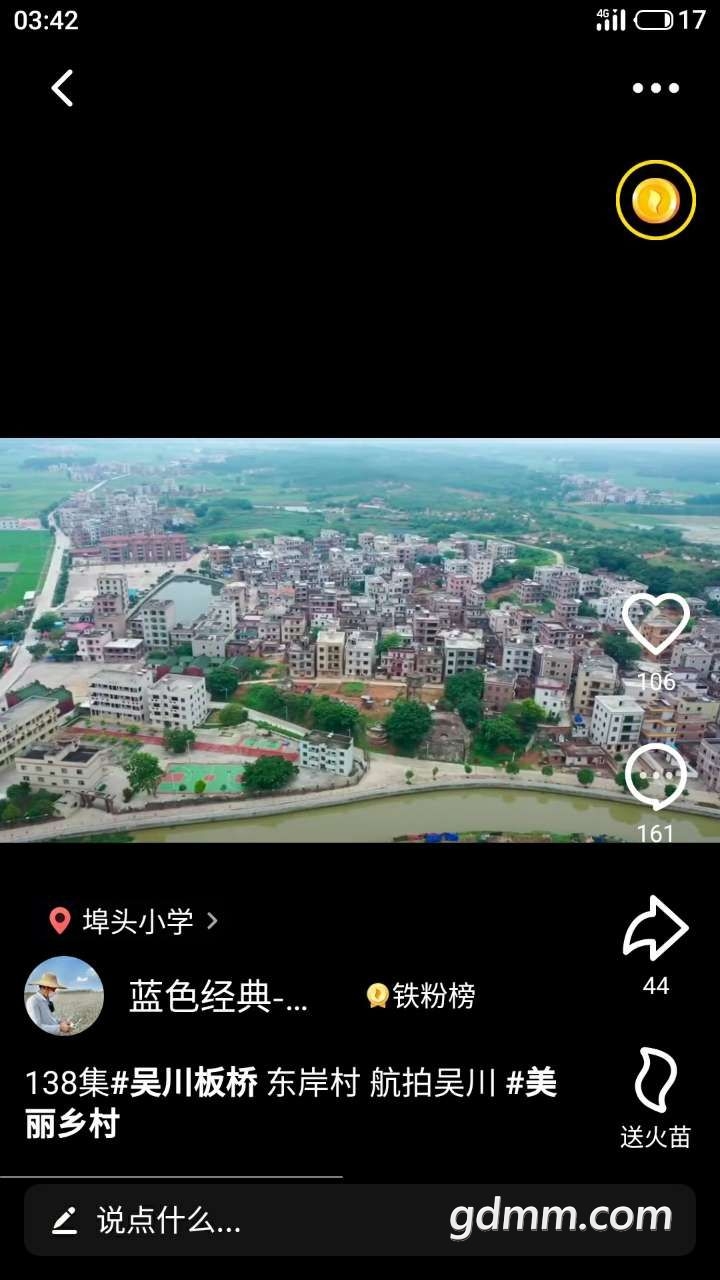Screen dimensions: 720x1280
Task: Open the 铁粉榜 fan ranking
Action: (421, 996)
